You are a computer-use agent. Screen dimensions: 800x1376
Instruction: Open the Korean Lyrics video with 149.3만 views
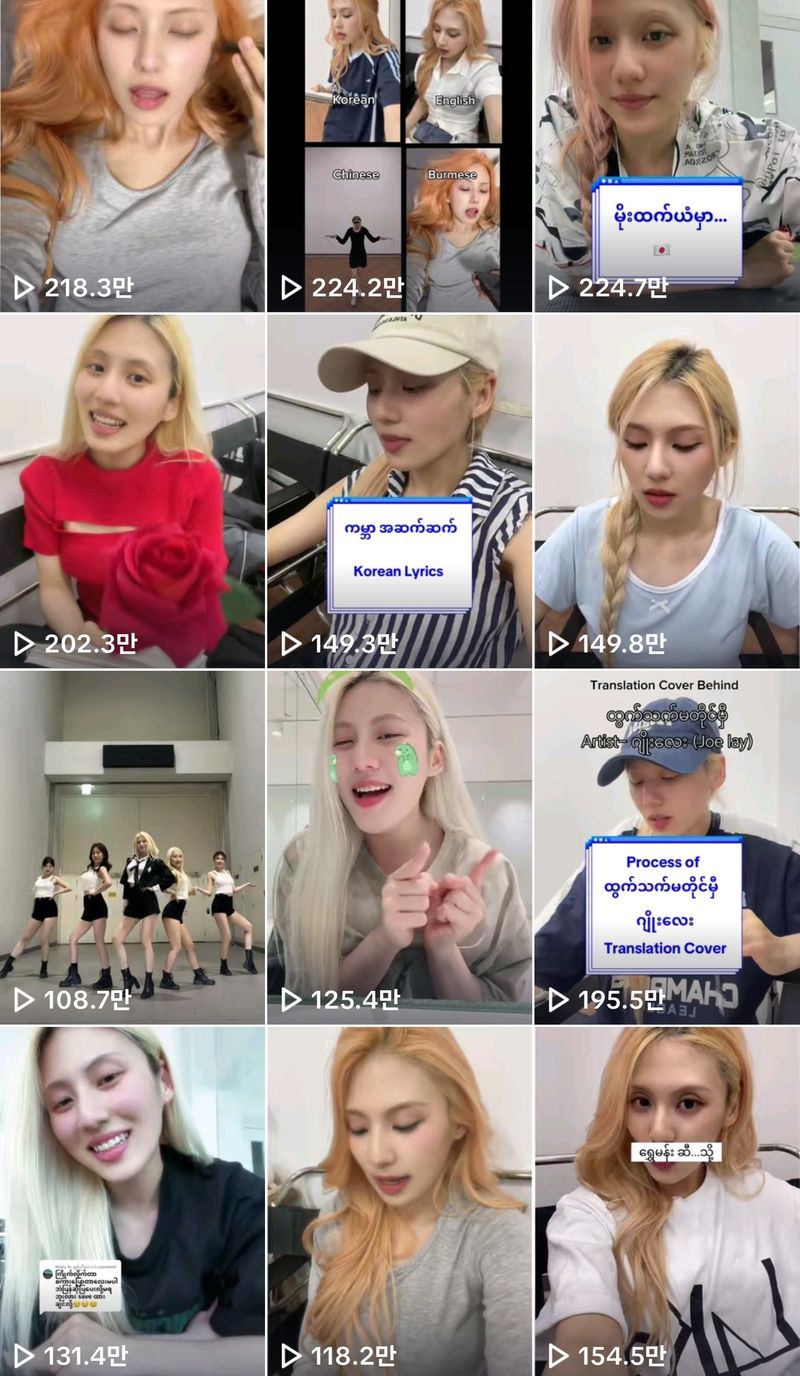tap(399, 490)
